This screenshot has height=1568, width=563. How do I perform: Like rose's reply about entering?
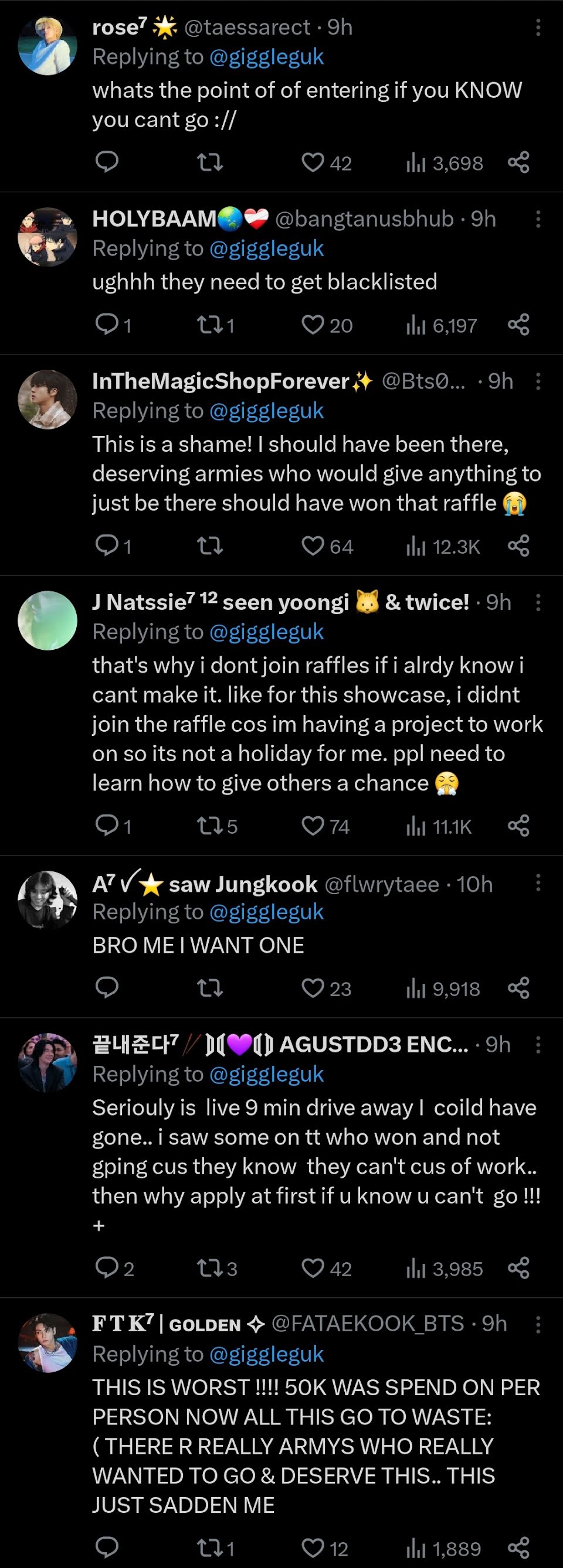point(313,162)
